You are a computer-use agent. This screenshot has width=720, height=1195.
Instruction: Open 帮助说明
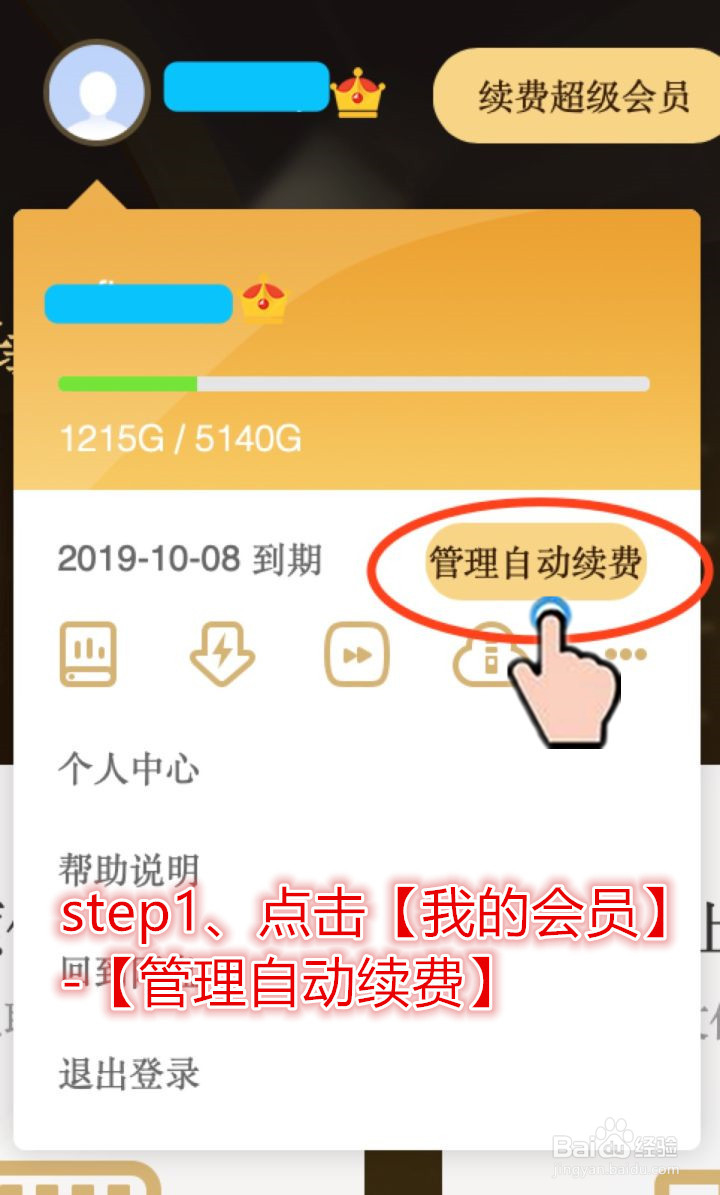click(x=129, y=868)
